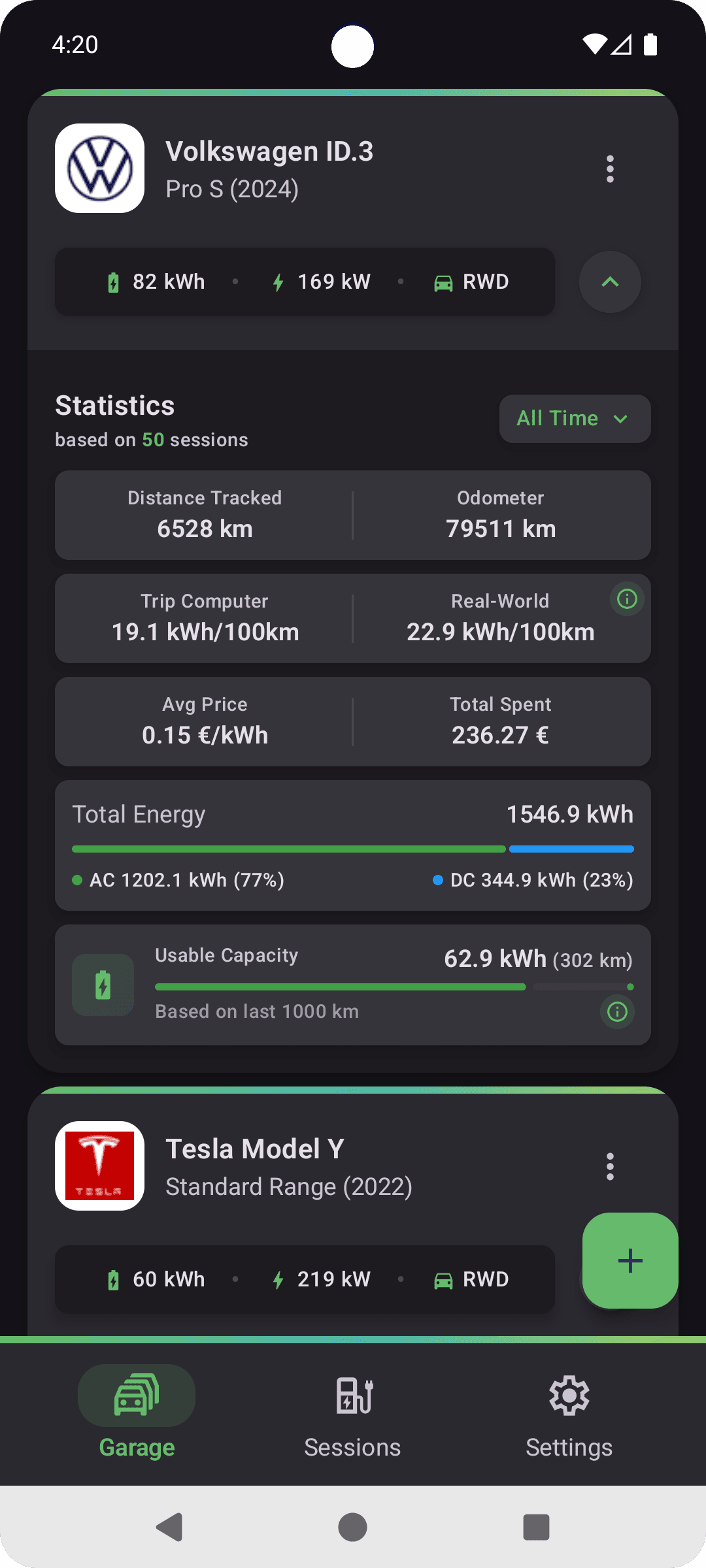Open the Sessions charging station icon

[353, 1396]
